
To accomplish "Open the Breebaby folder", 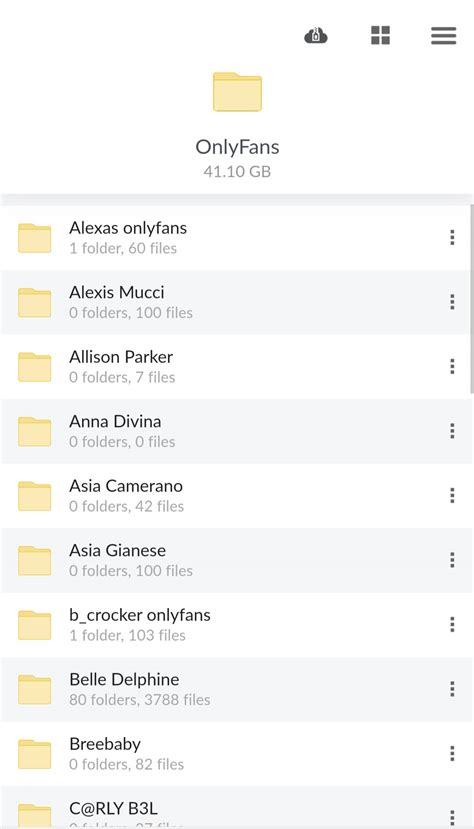I will tap(236, 754).
